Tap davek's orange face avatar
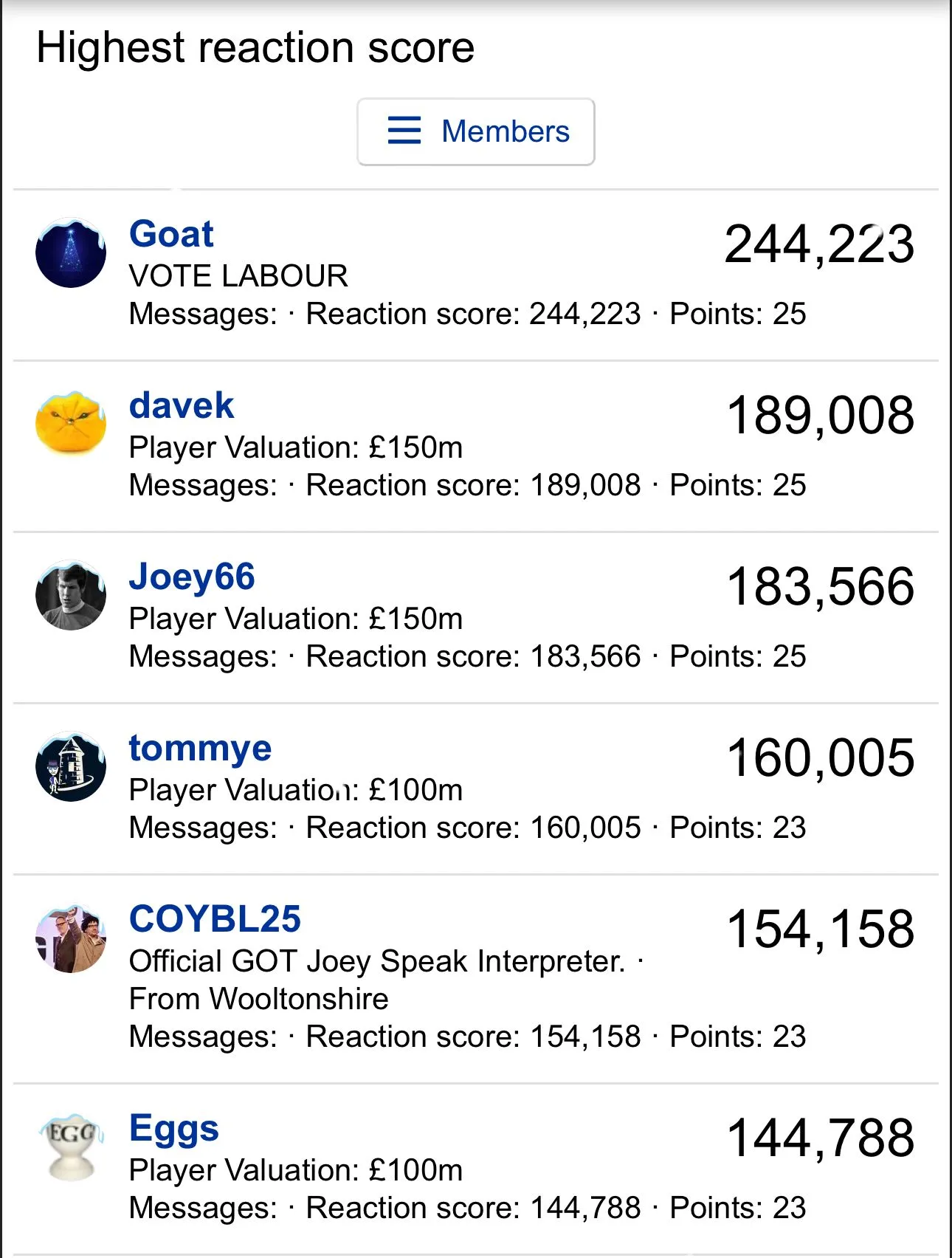This screenshot has height=1258, width=952. (71, 424)
